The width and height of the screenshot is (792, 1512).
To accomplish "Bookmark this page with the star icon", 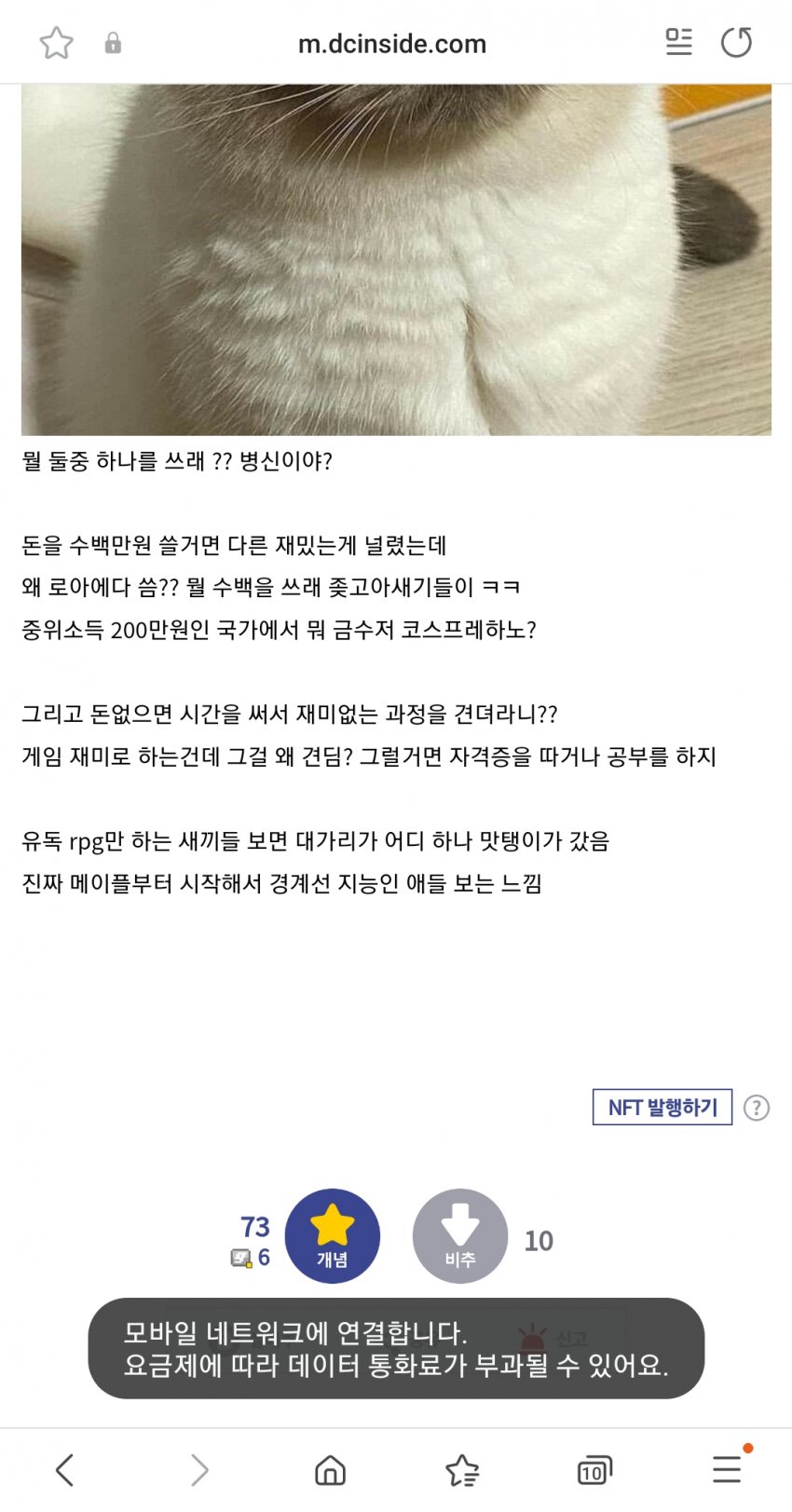I will click(56, 43).
